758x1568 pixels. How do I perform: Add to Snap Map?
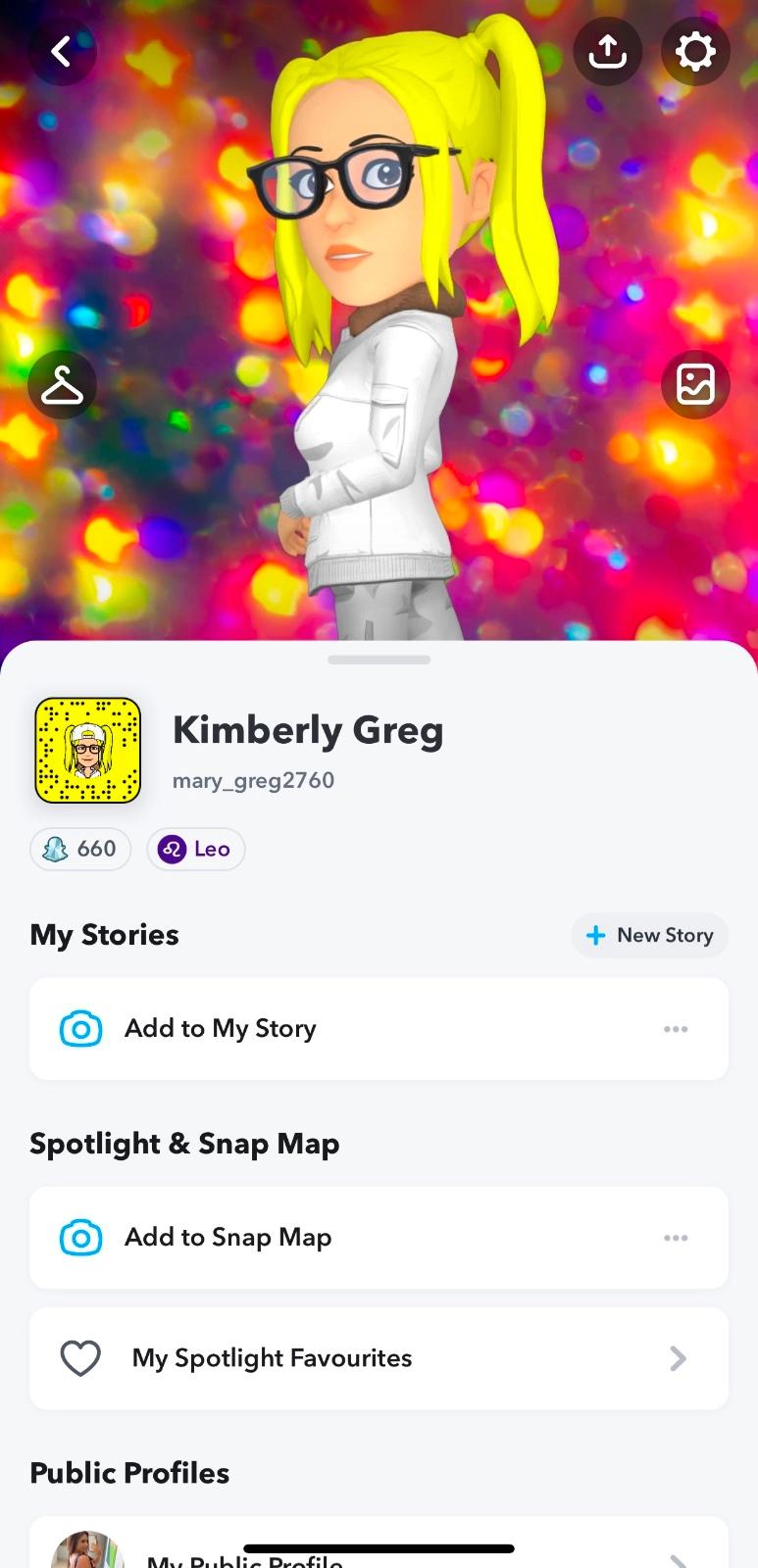(x=227, y=1238)
